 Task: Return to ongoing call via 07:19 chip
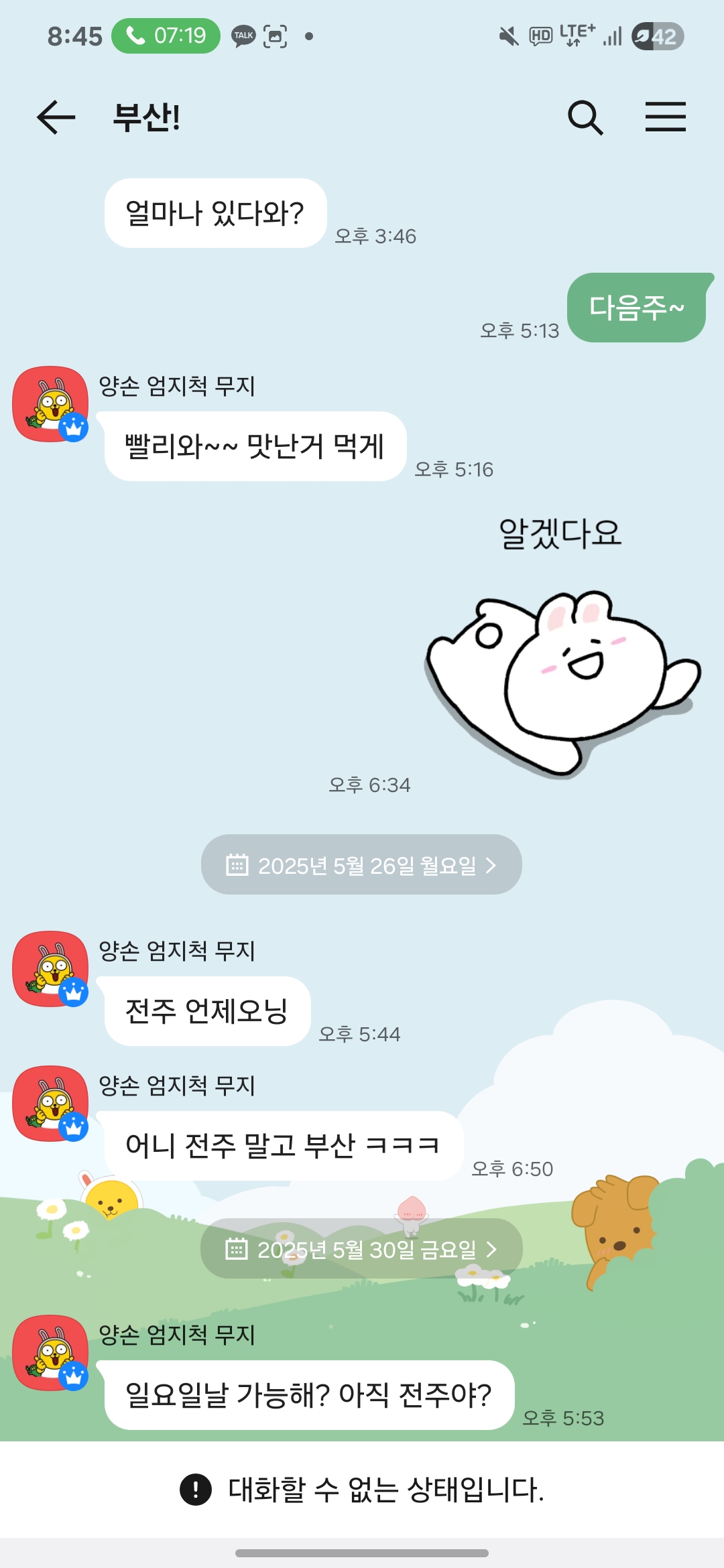click(x=166, y=36)
